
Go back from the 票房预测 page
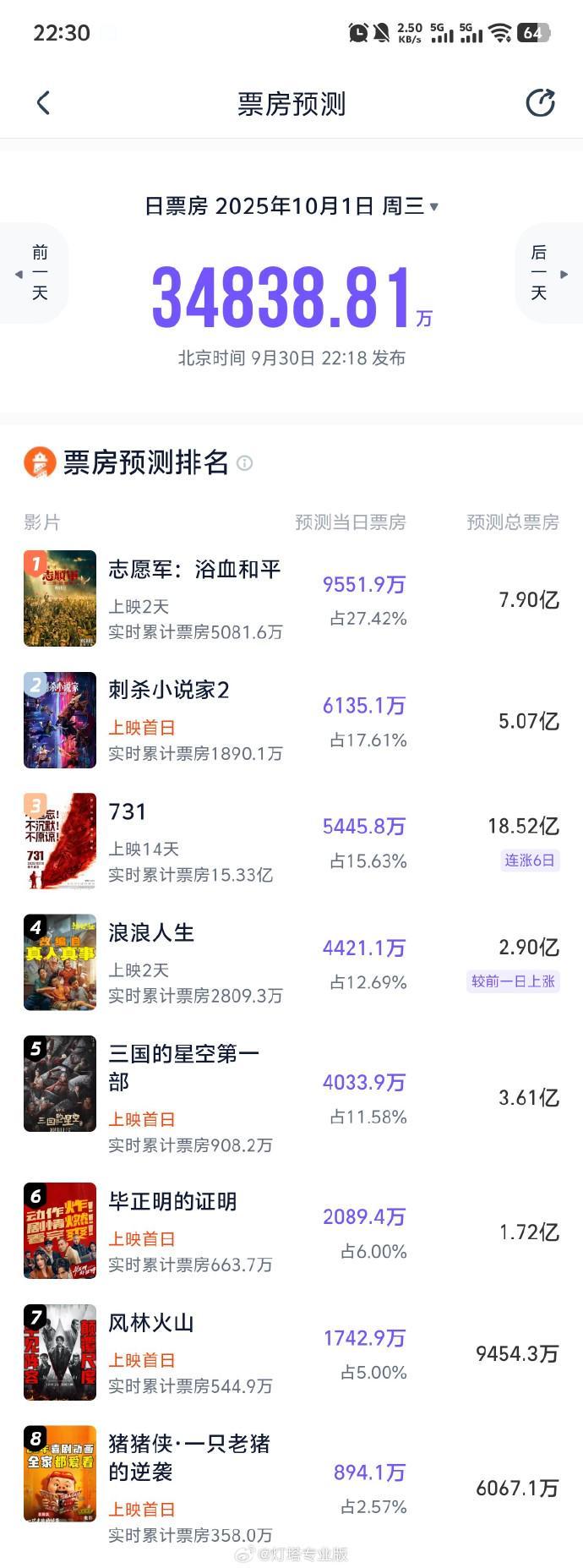click(44, 103)
